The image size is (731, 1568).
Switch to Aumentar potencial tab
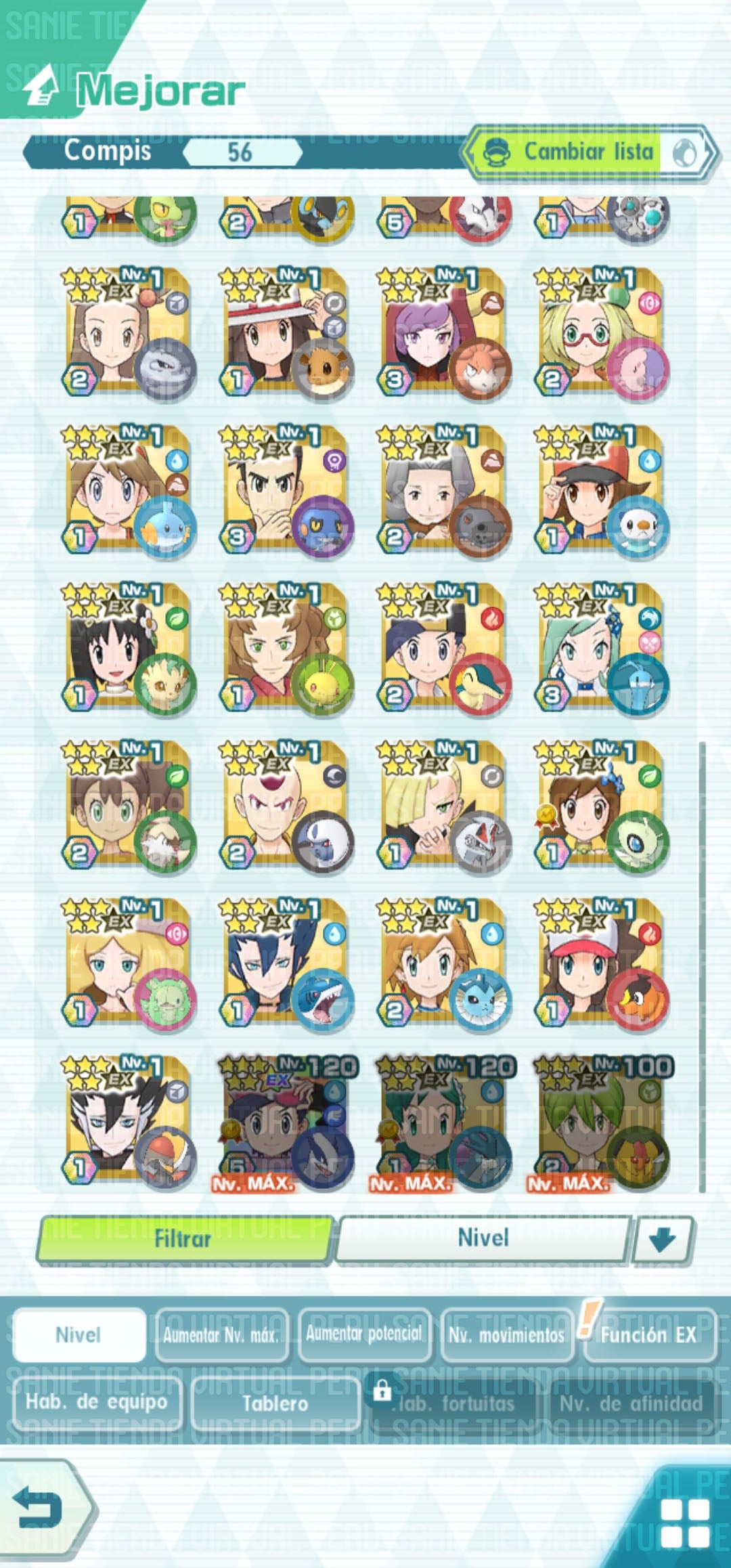coord(364,1334)
